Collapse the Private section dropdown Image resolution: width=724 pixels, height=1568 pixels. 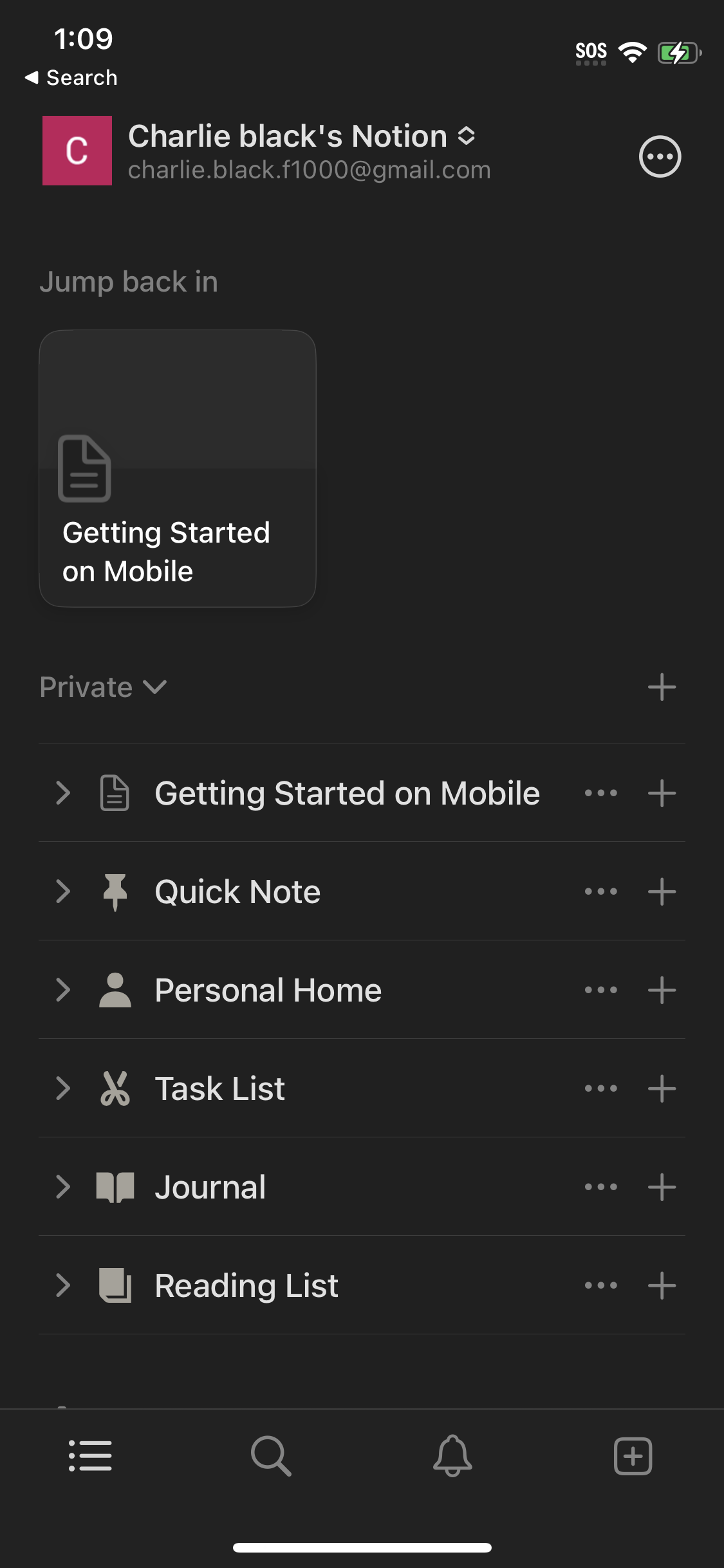click(x=154, y=687)
